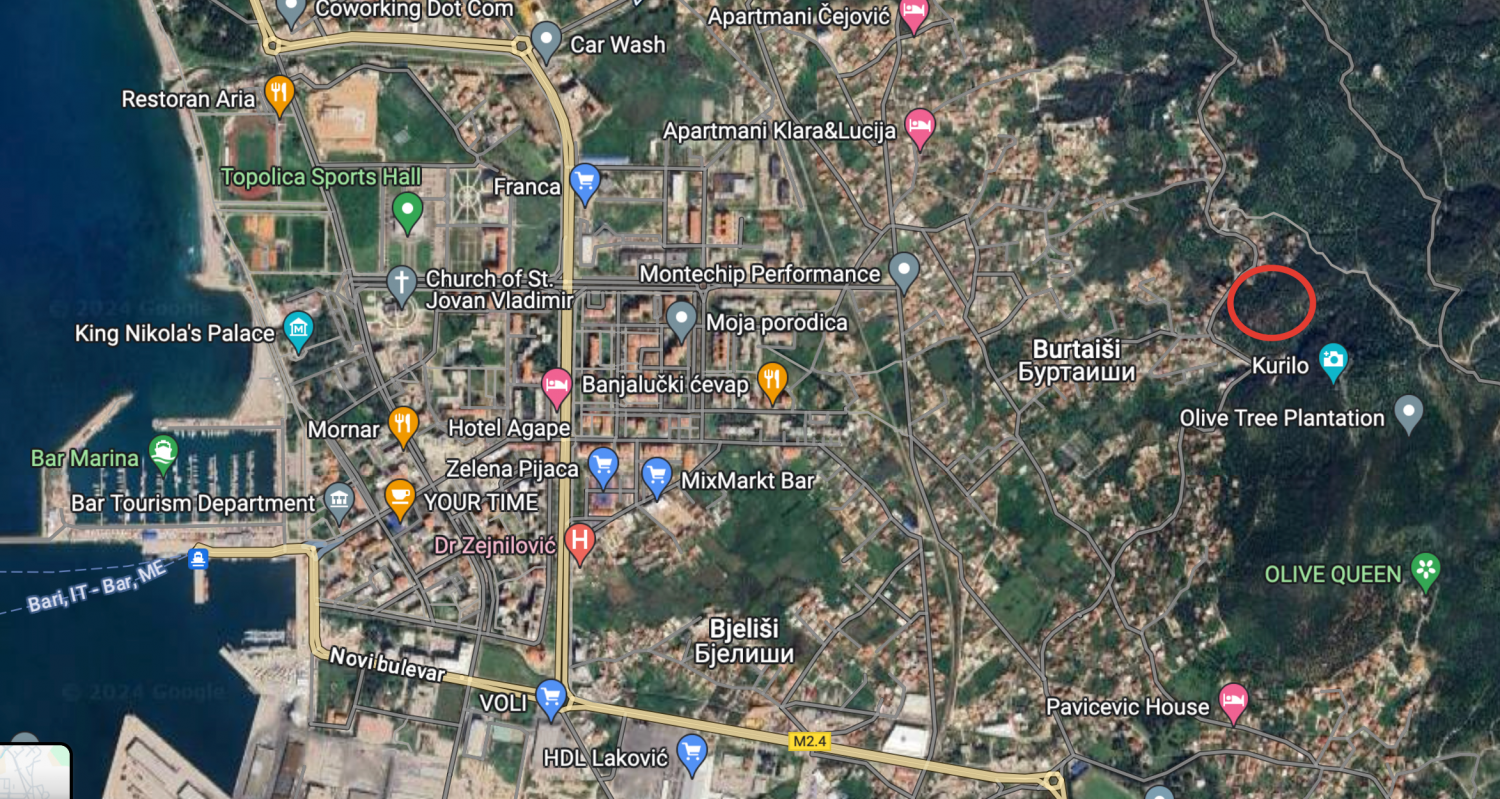This screenshot has width=1500, height=799.
Task: Tap the Montechip Performance pin
Action: (x=904, y=269)
